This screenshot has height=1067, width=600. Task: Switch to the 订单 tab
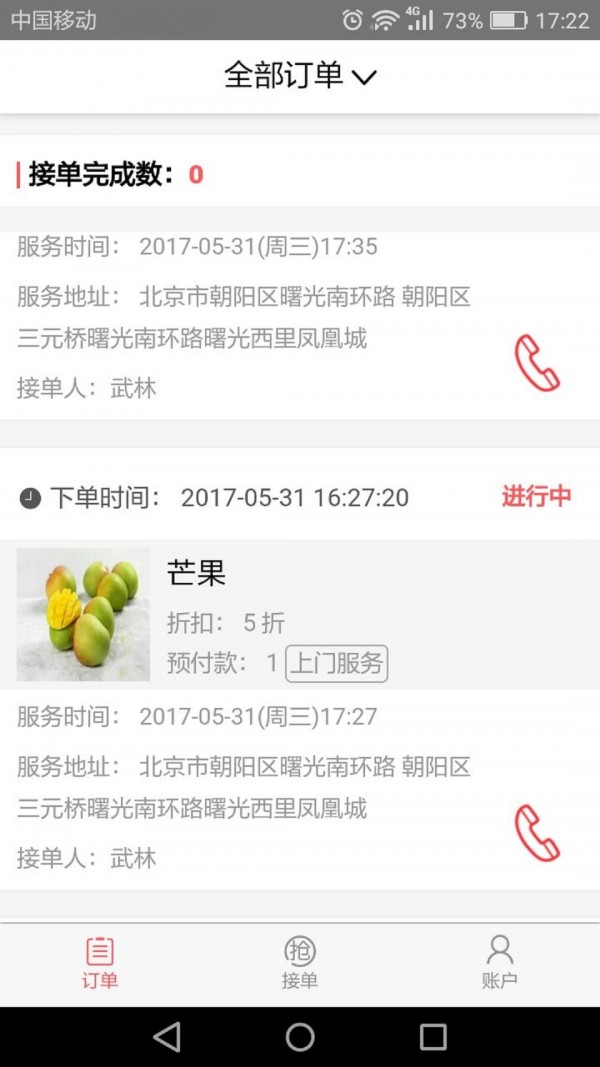[x=100, y=963]
